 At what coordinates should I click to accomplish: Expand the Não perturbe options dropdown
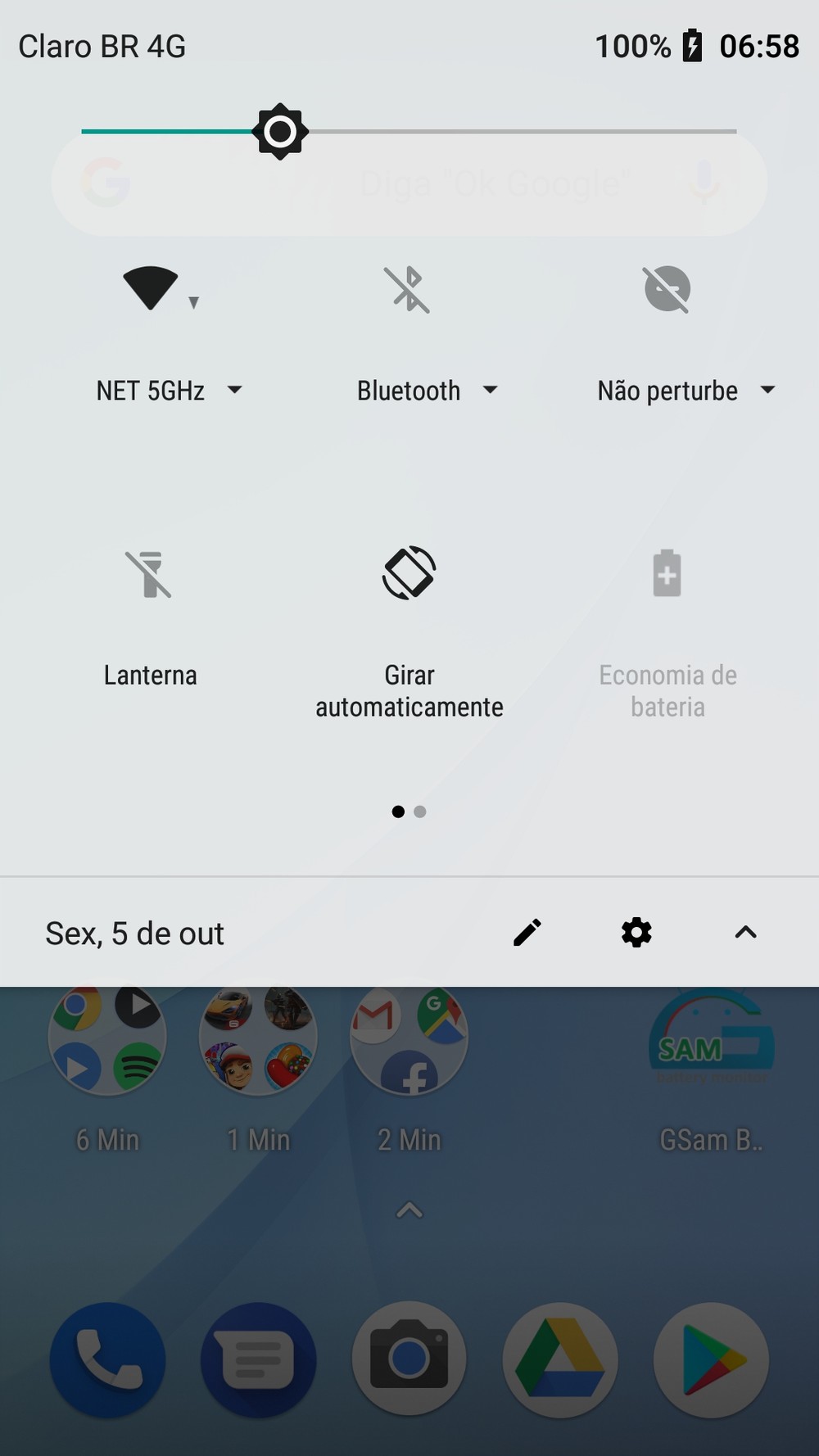click(x=686, y=391)
